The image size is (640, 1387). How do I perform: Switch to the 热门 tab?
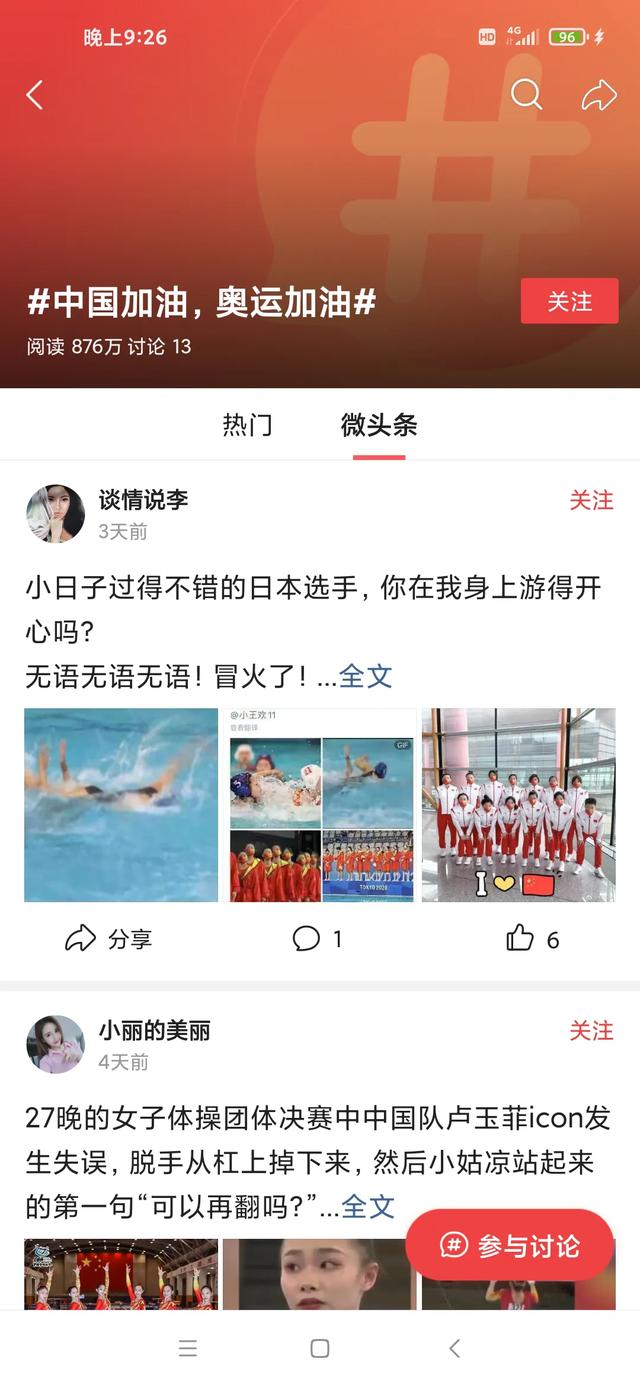(x=247, y=425)
